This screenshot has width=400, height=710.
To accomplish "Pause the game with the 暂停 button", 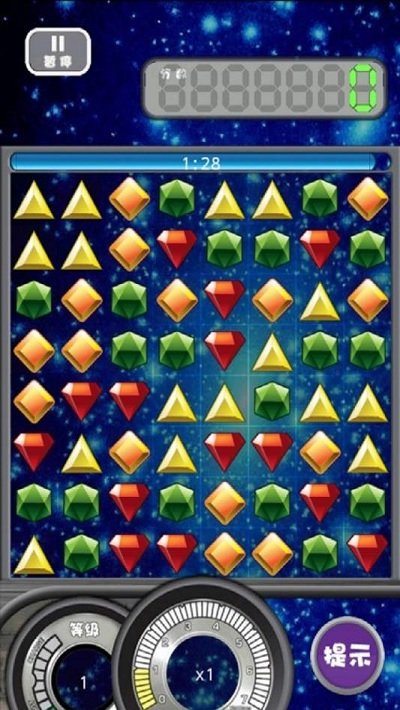I will coord(58,51).
